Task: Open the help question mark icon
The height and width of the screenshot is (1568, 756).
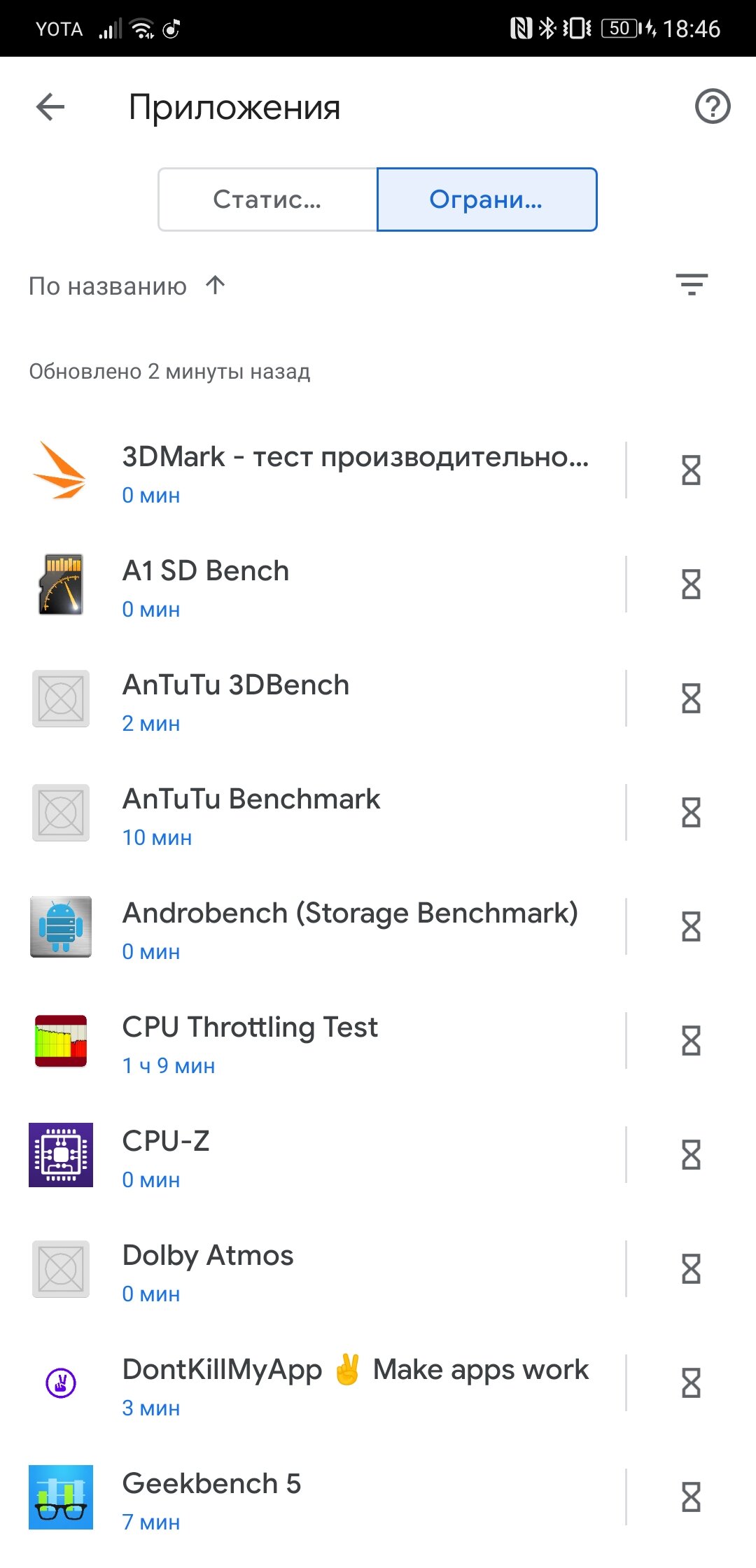Action: tap(713, 107)
